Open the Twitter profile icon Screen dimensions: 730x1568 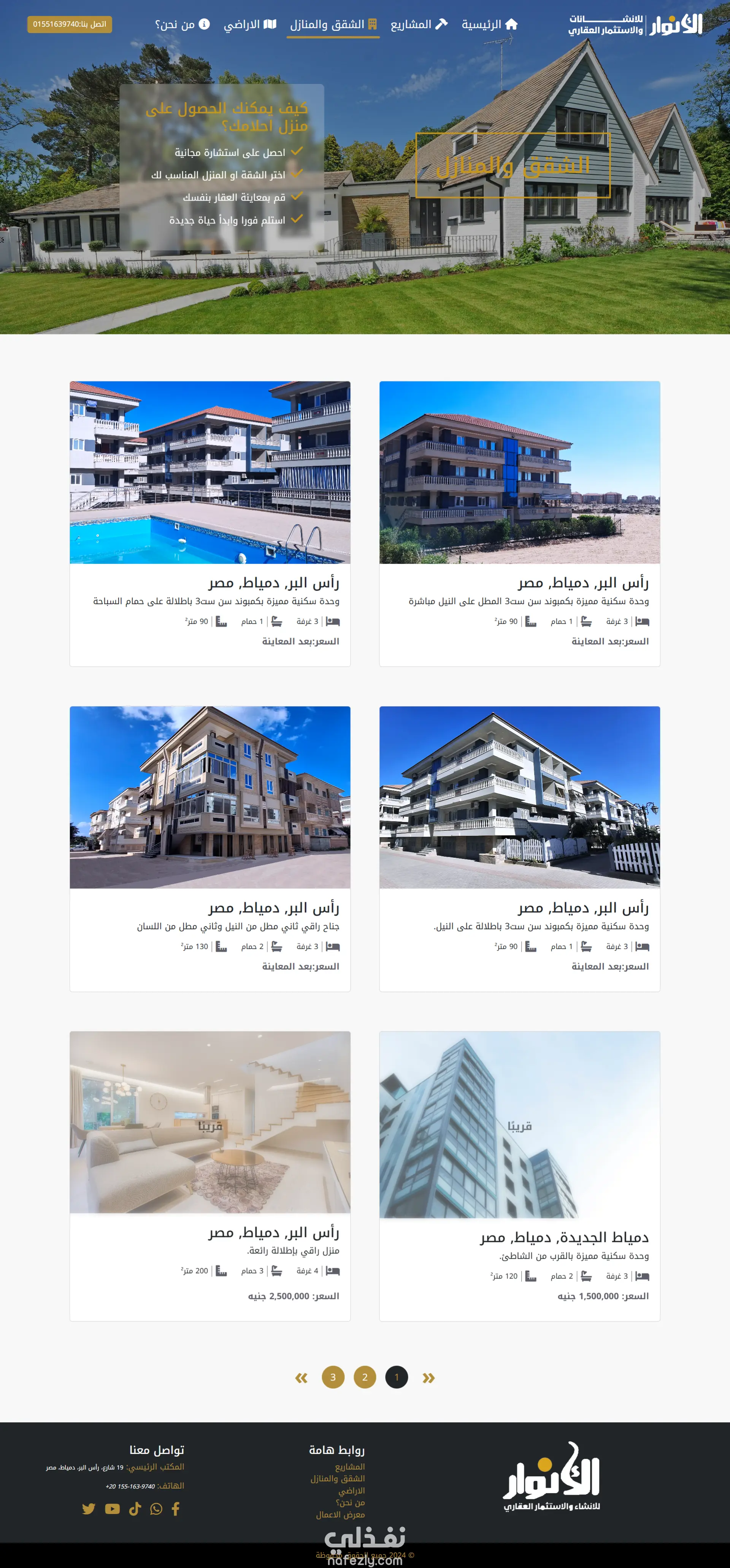pos(89,1508)
